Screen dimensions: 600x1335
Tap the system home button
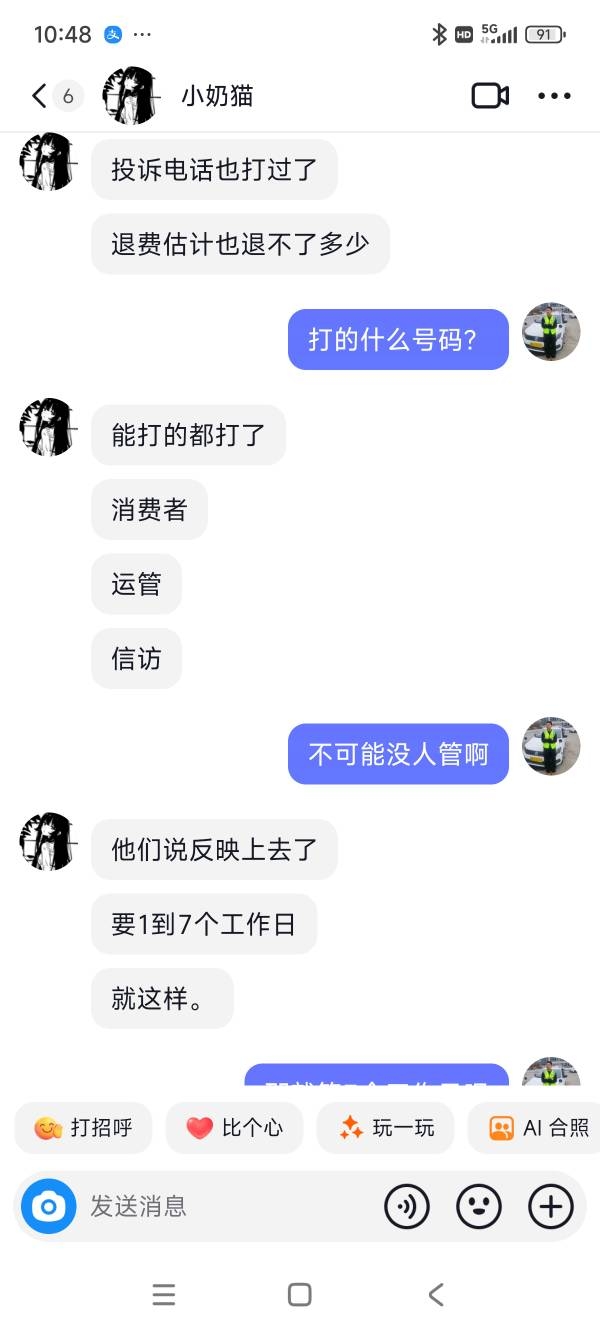tap(299, 1295)
